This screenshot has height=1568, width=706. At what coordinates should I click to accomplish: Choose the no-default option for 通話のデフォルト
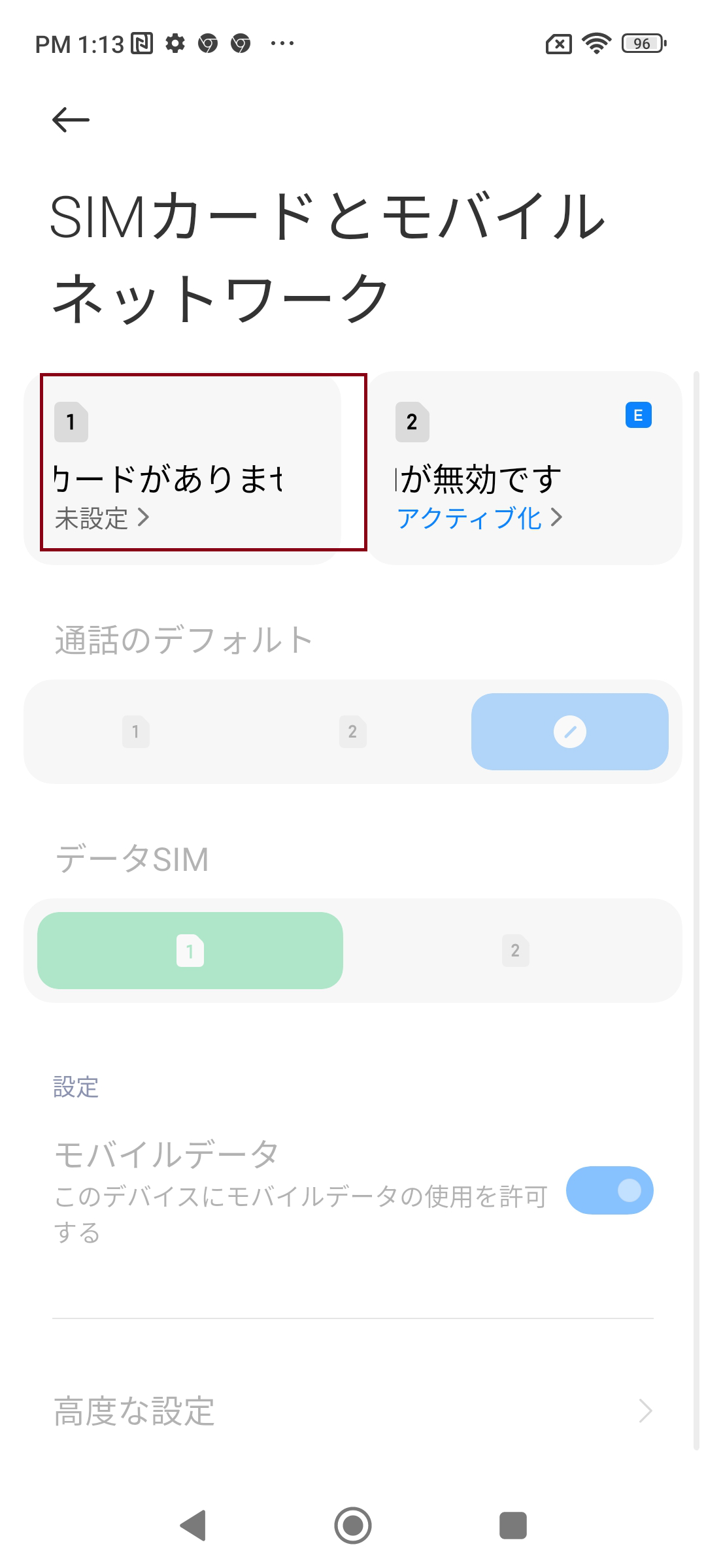(570, 732)
